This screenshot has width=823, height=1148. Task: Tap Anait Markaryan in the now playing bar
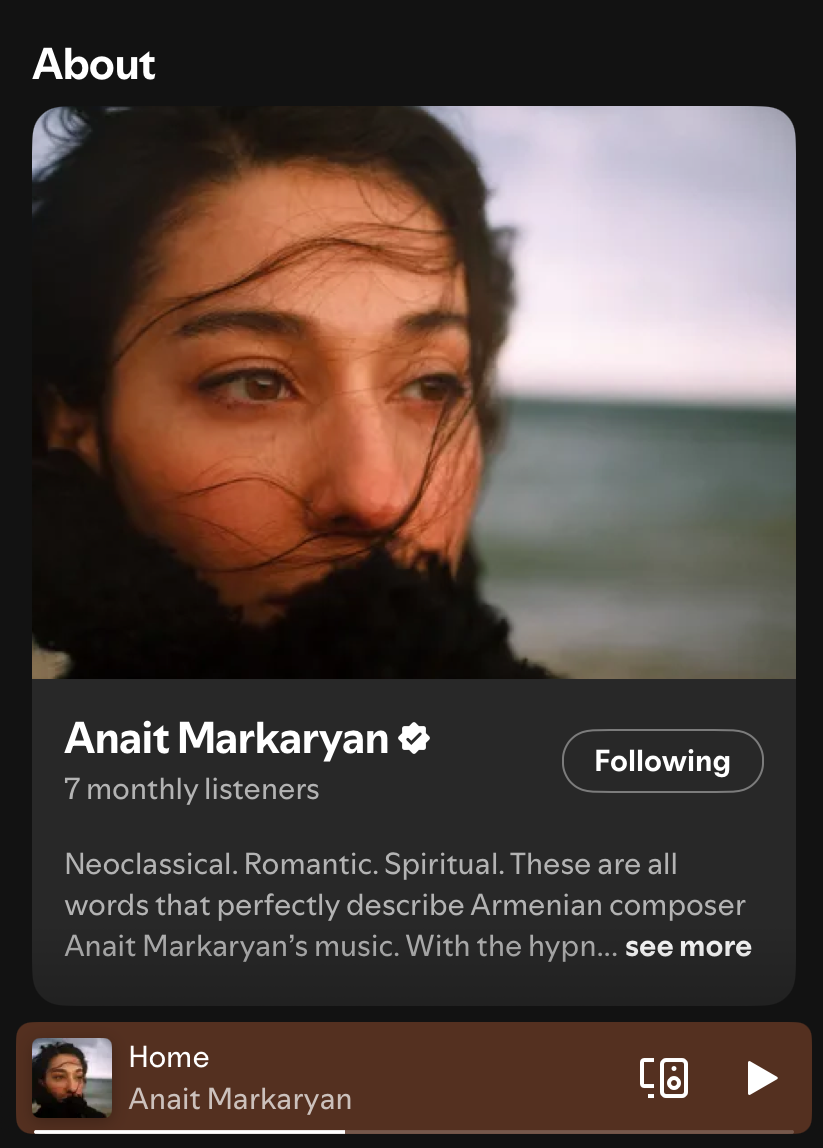(x=240, y=1099)
